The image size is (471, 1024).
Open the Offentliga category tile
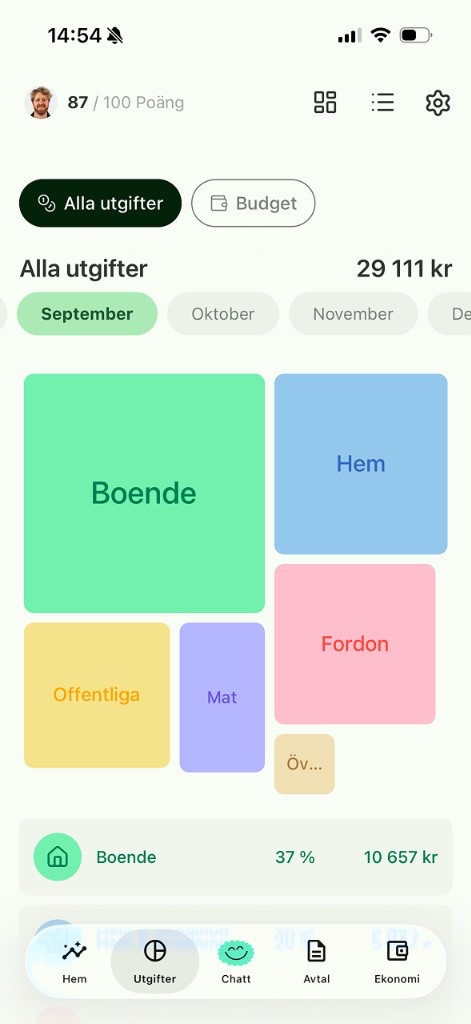pos(97,695)
